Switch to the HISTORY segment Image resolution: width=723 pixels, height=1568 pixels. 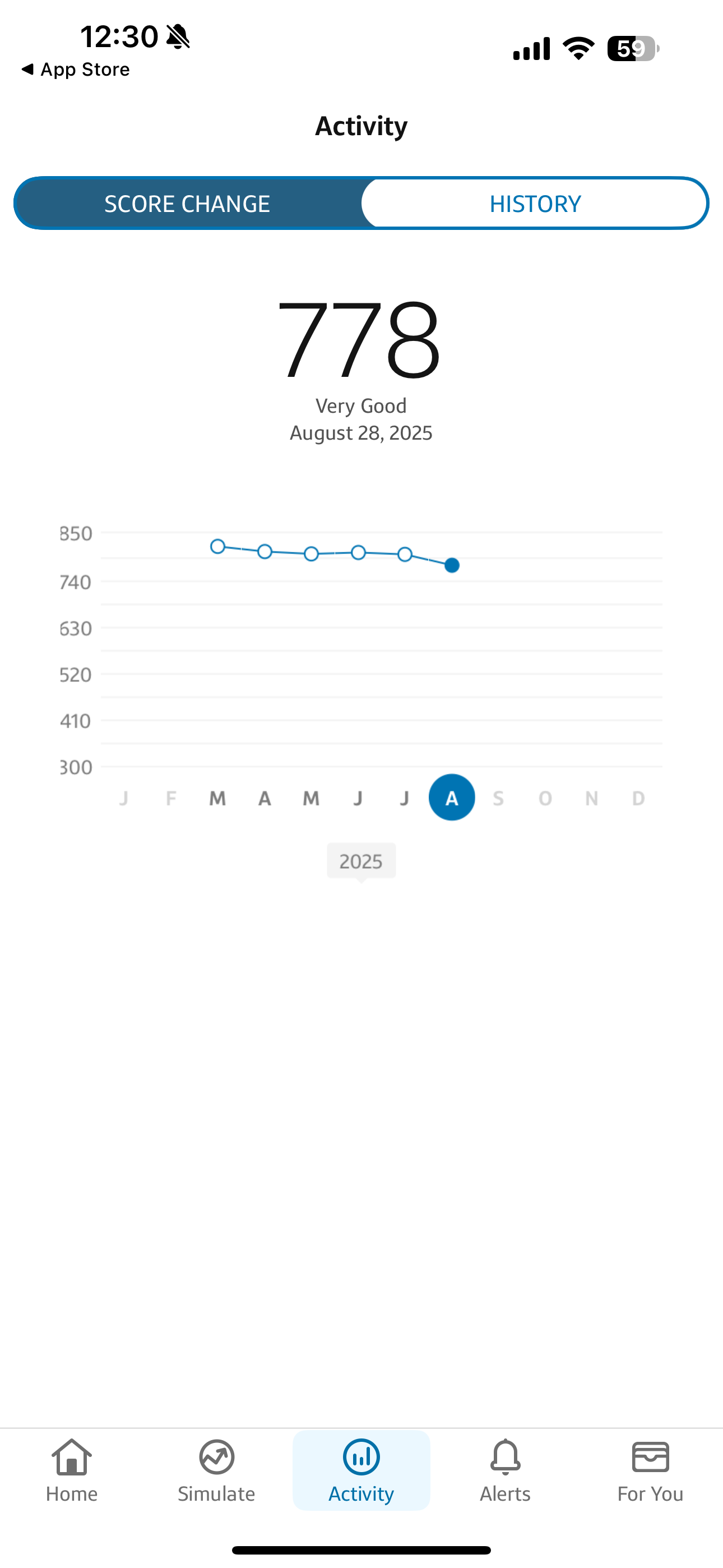[535, 204]
